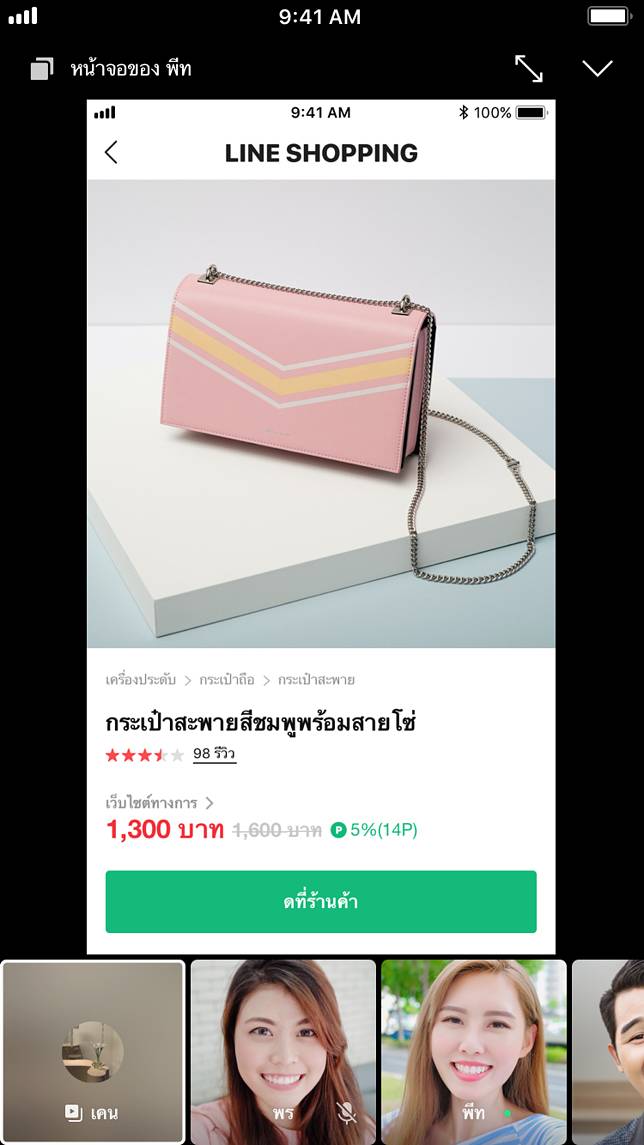The height and width of the screenshot is (1145, 644).
Task: Expand the shared screen to fullscreen
Action: click(x=528, y=69)
